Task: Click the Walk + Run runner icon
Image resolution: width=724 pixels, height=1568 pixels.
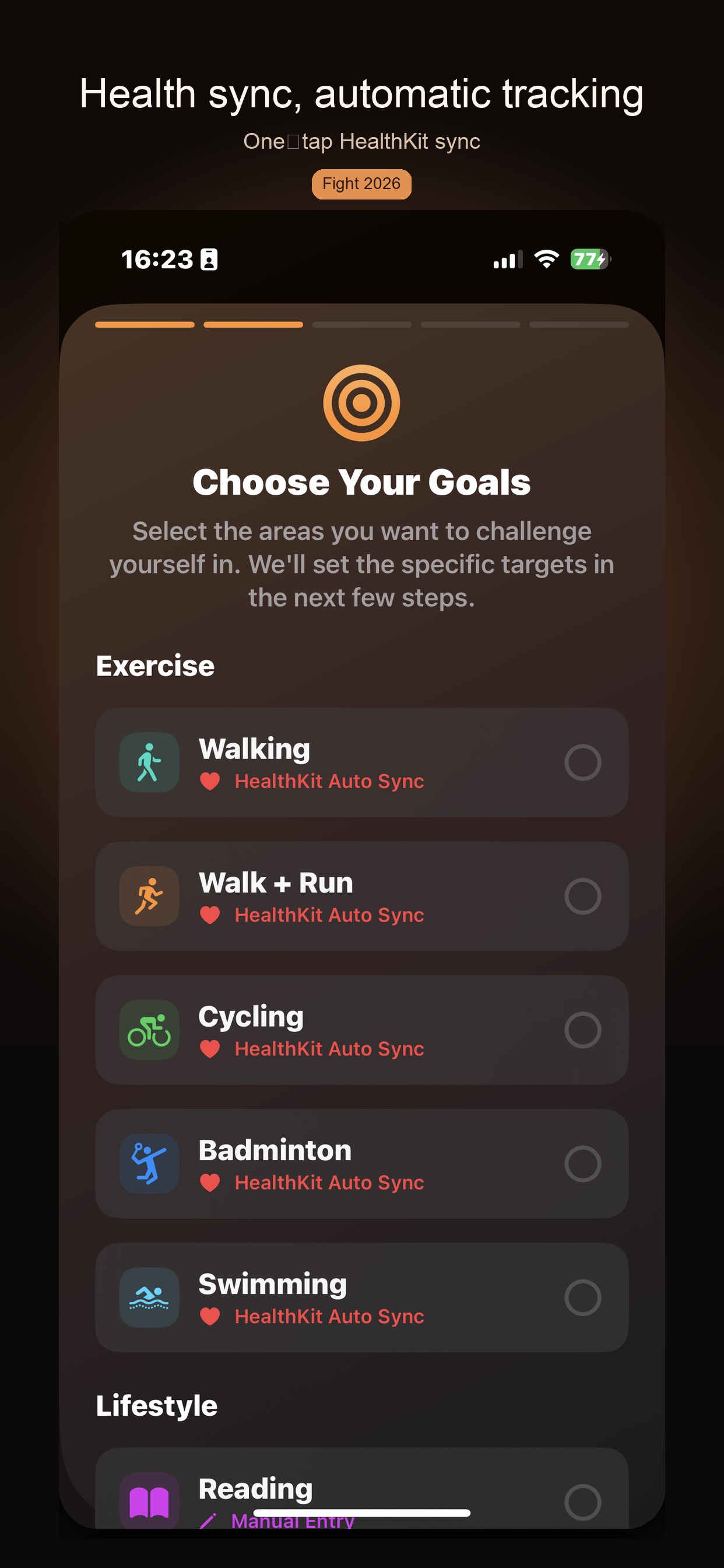Action: click(149, 896)
